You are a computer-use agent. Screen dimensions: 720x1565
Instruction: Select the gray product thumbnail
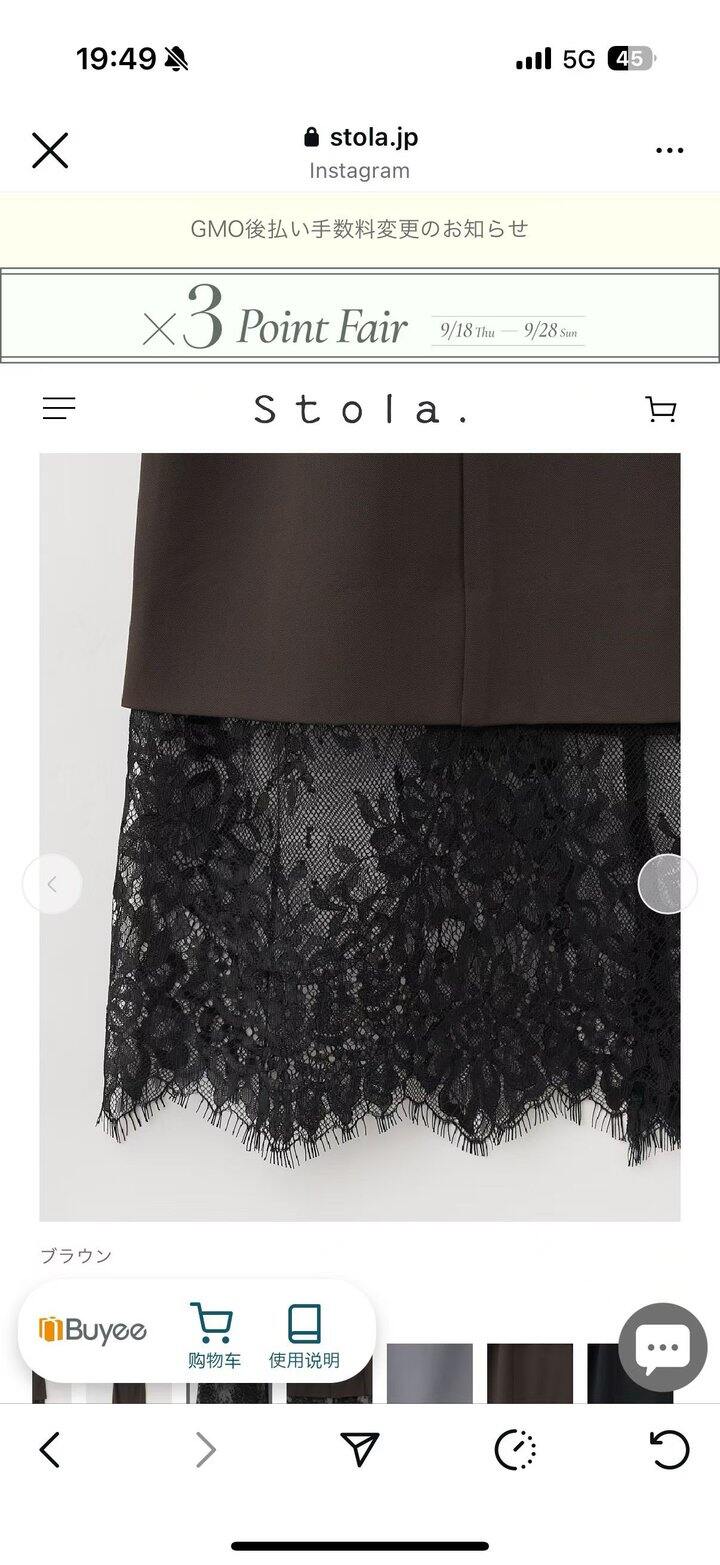point(430,1373)
